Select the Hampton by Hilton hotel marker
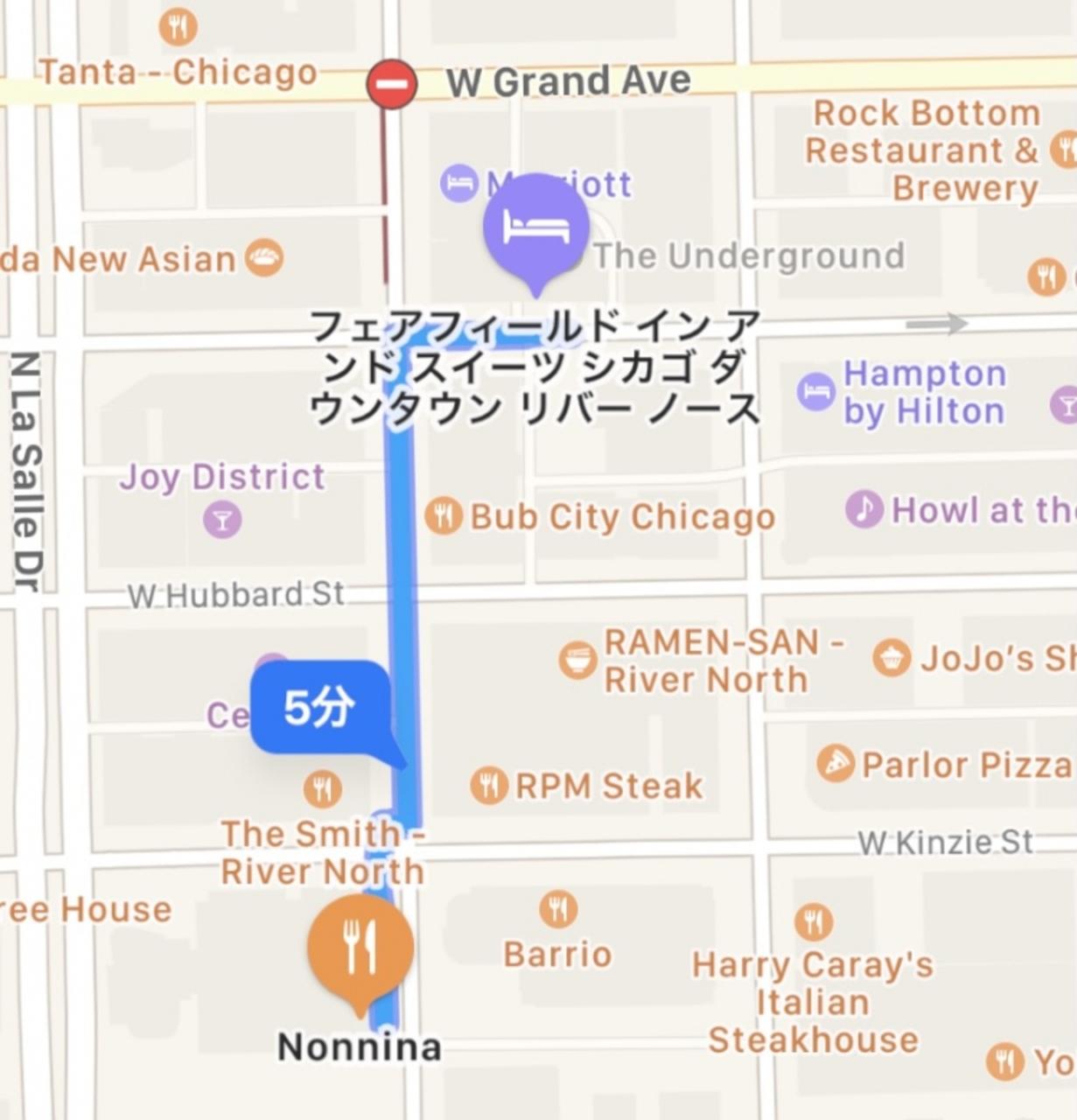Screen dimensions: 1077x1120 tap(816, 391)
